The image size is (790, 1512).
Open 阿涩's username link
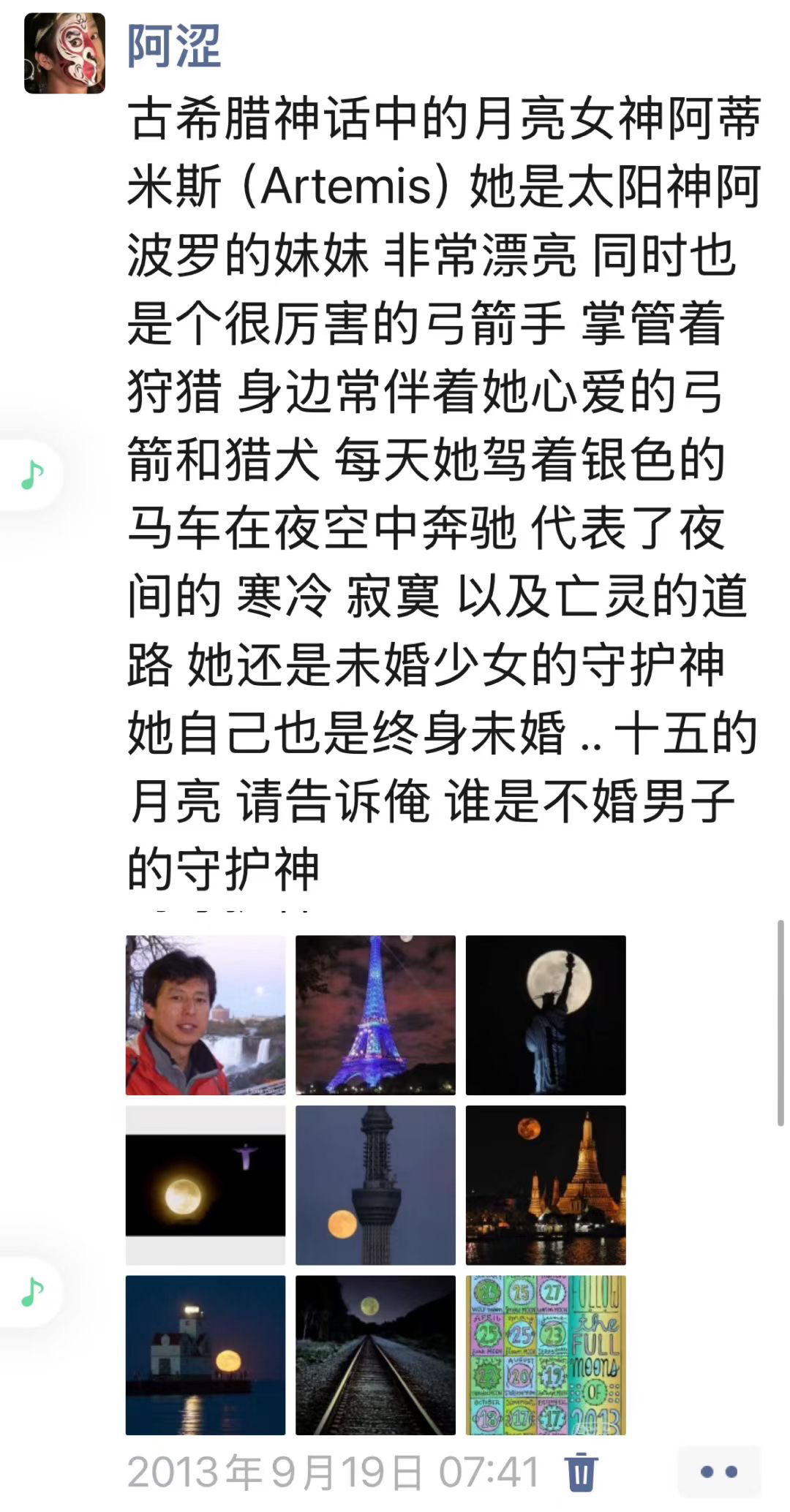pyautogui.click(x=174, y=45)
